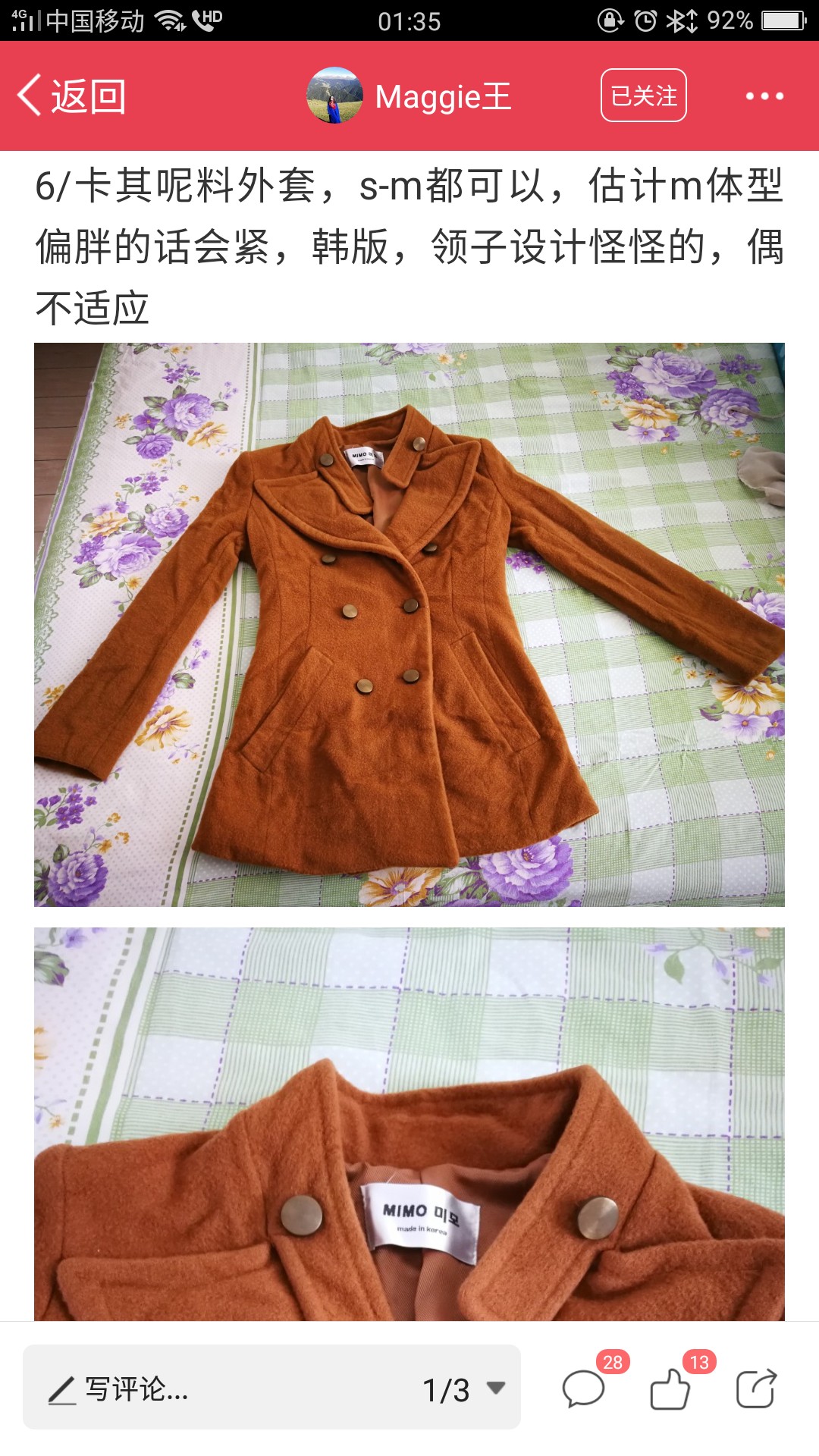Viewport: 819px width, 1456px height.
Task: Share this post
Action: (x=757, y=1389)
